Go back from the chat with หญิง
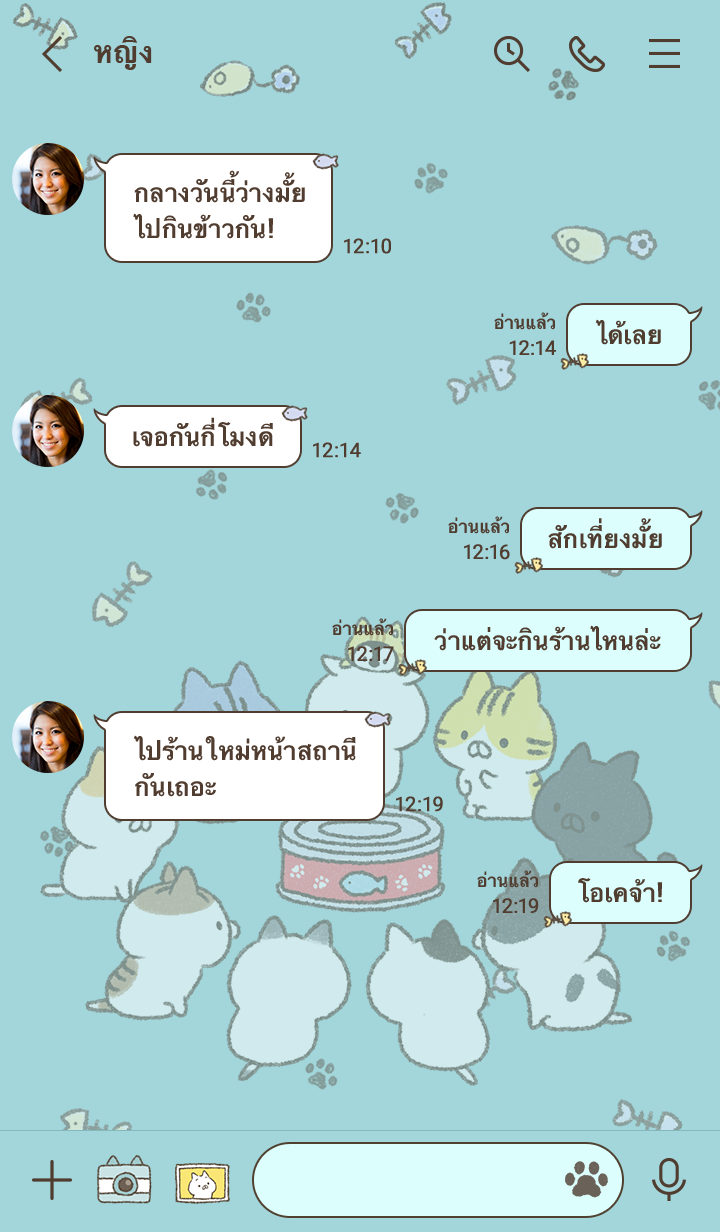Screen dimensions: 720x1232 (x=52, y=53)
